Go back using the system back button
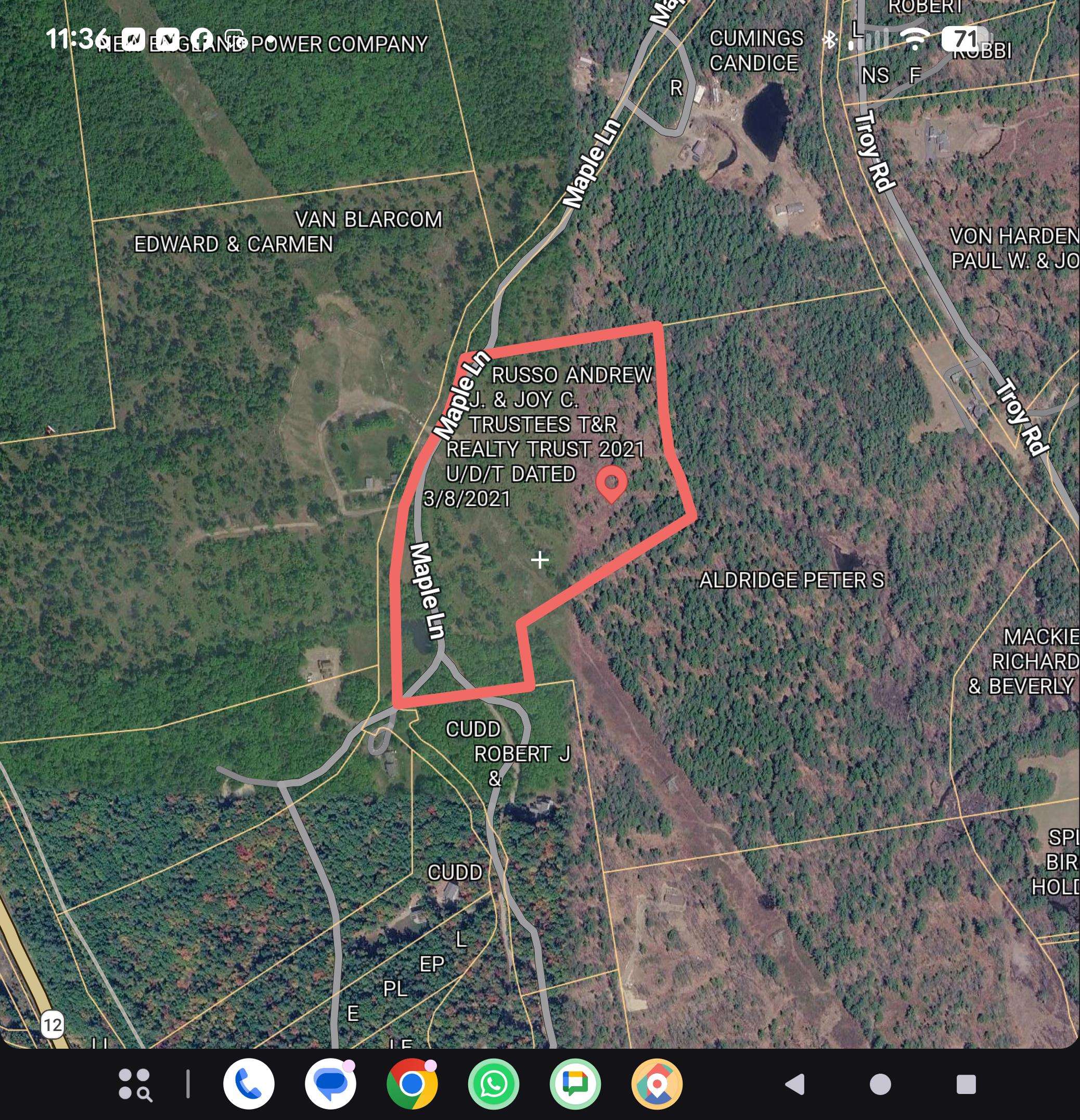 tap(794, 1084)
